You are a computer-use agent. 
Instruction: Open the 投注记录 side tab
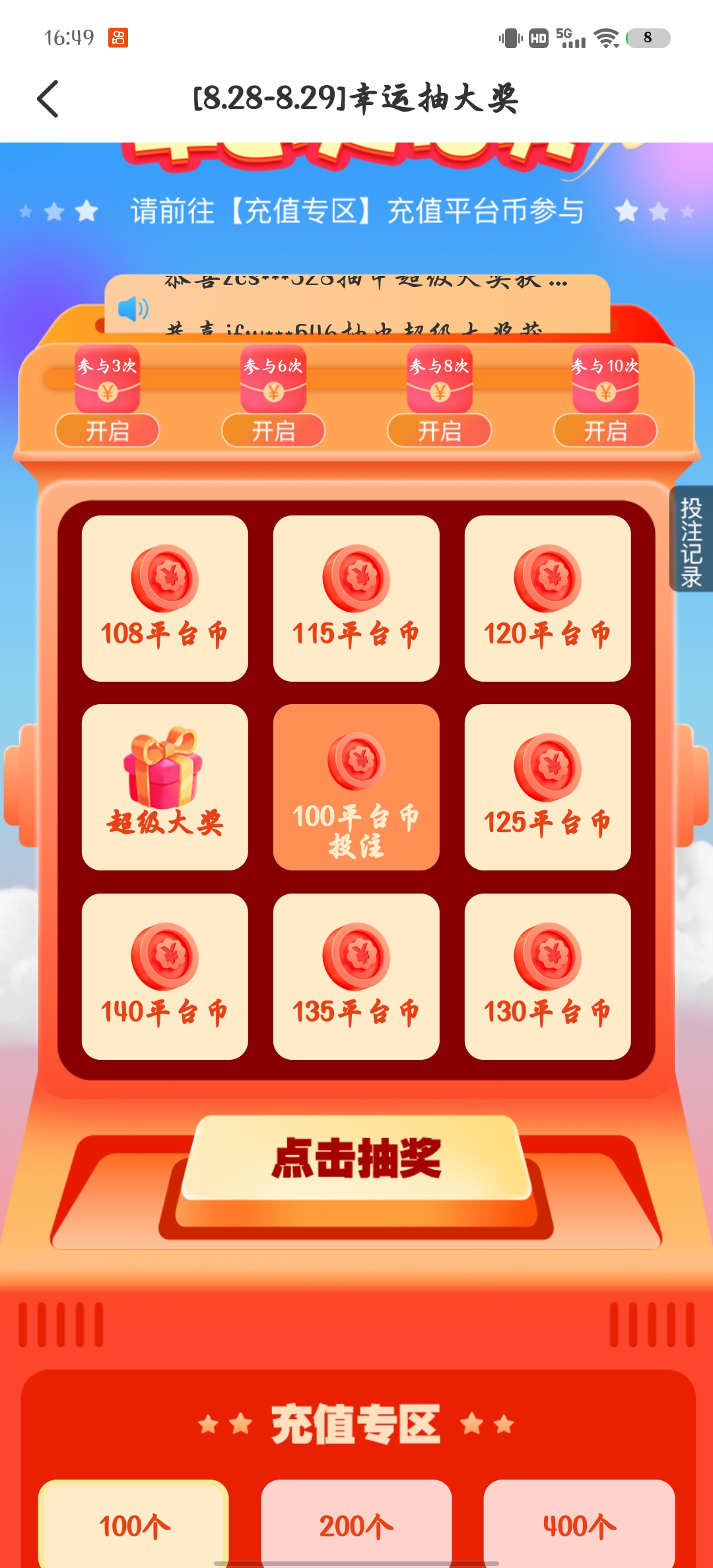[x=691, y=539]
